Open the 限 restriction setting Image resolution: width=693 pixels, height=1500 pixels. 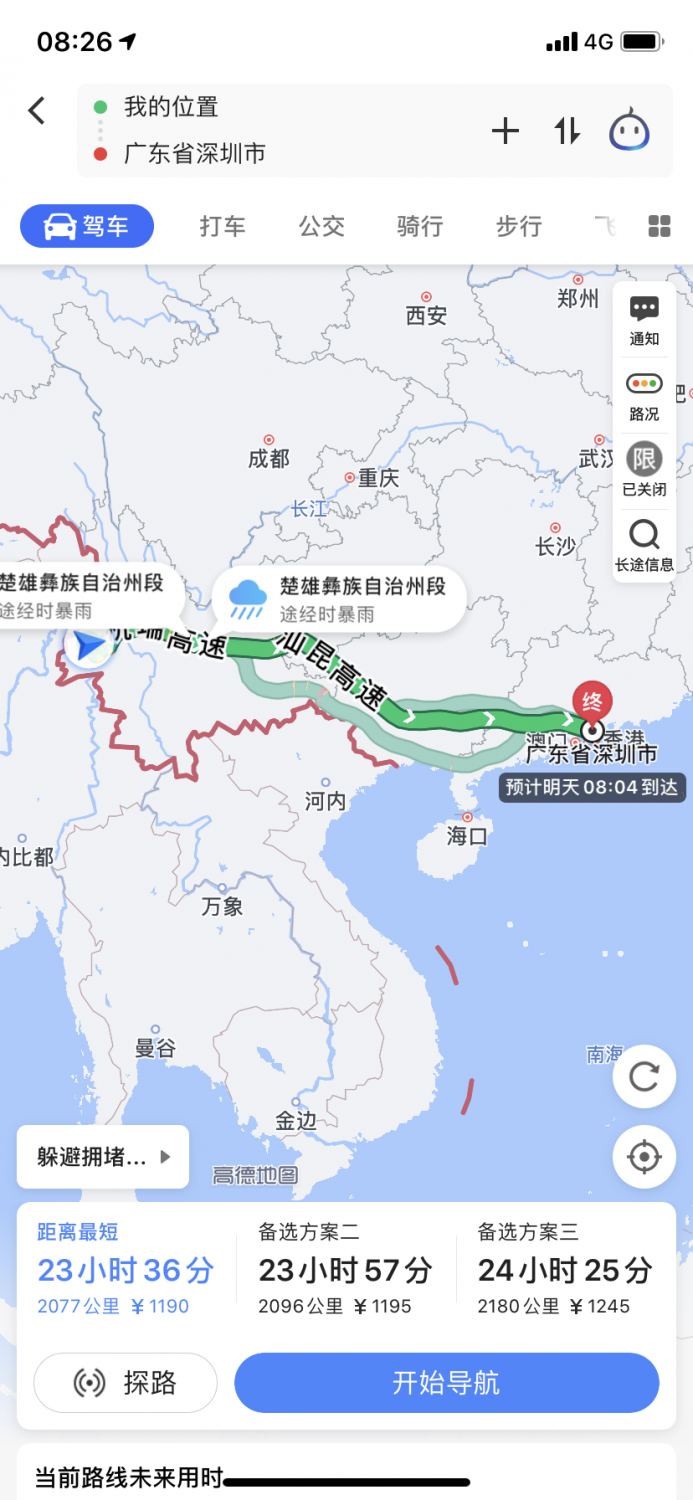click(x=644, y=470)
